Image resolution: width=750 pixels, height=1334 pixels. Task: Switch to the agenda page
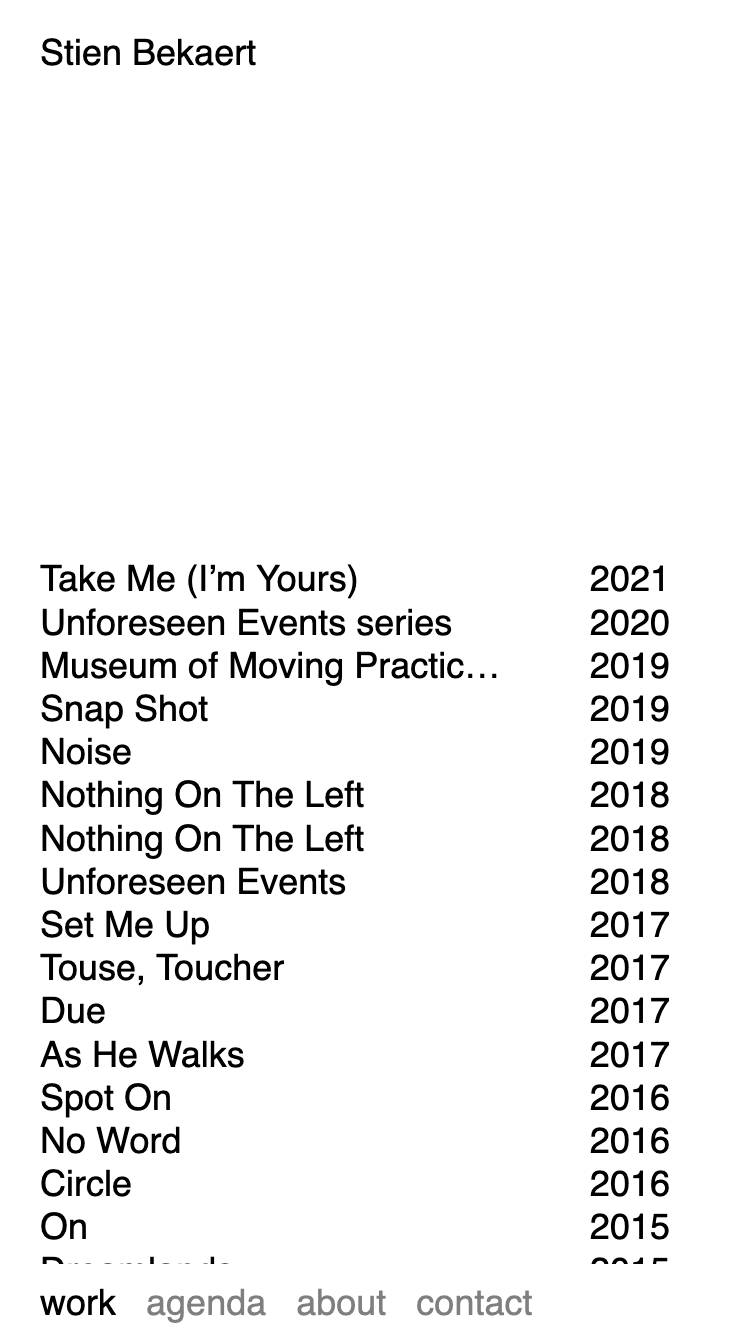pos(206,1303)
